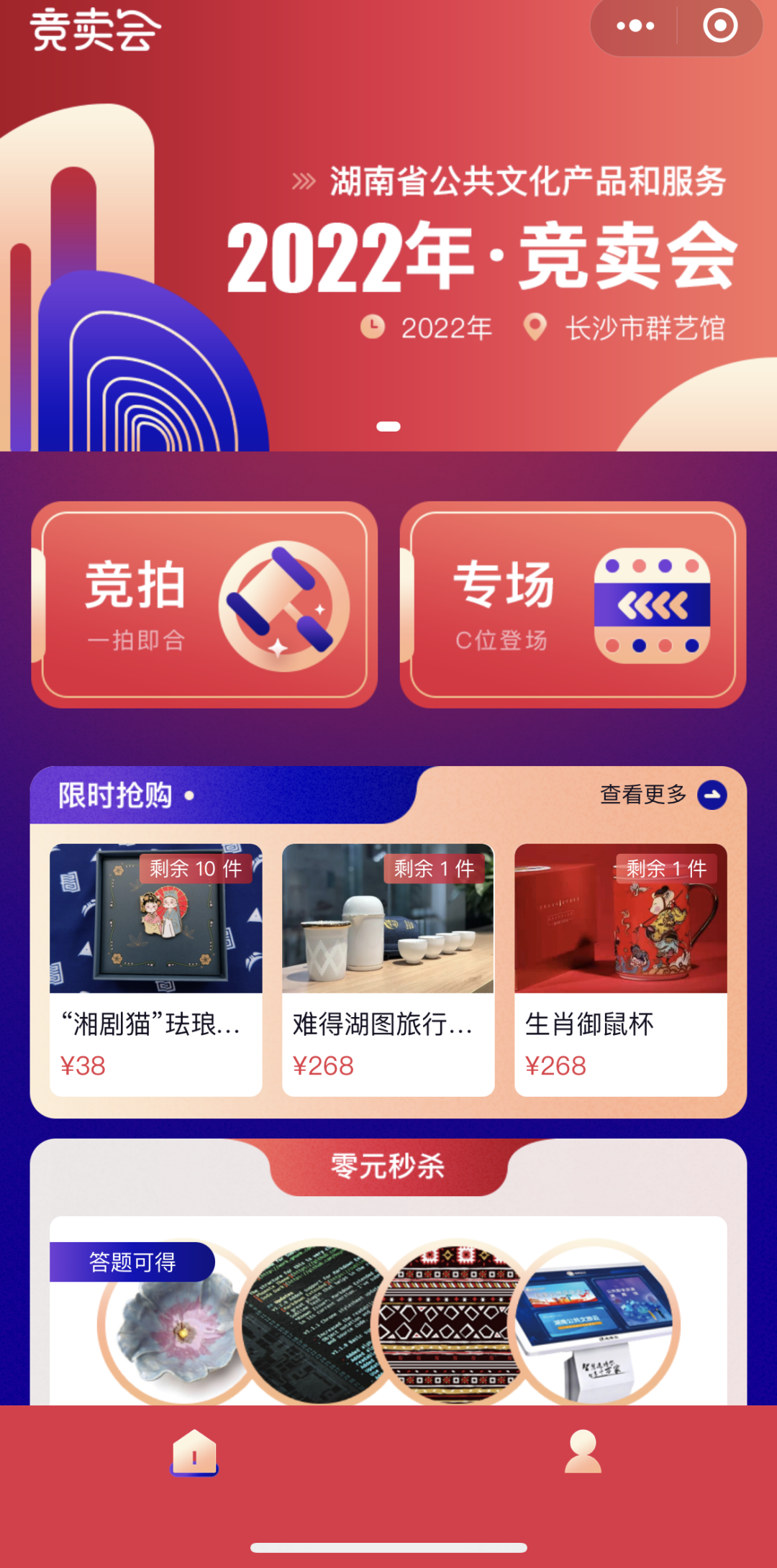Open the 专场 C位登场 section
777x1568 pixels.
coord(573,605)
